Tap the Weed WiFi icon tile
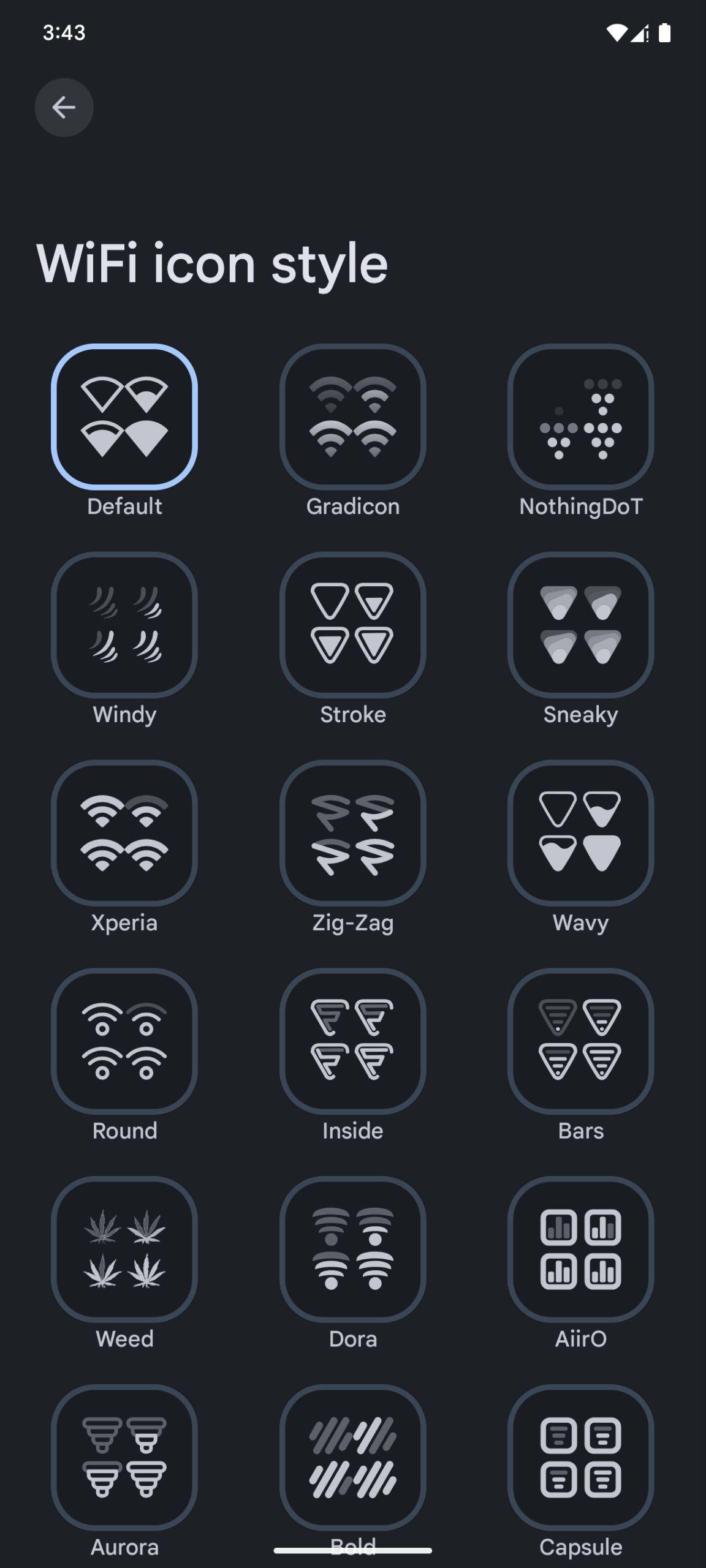The height and width of the screenshot is (1568, 706). (x=124, y=1249)
